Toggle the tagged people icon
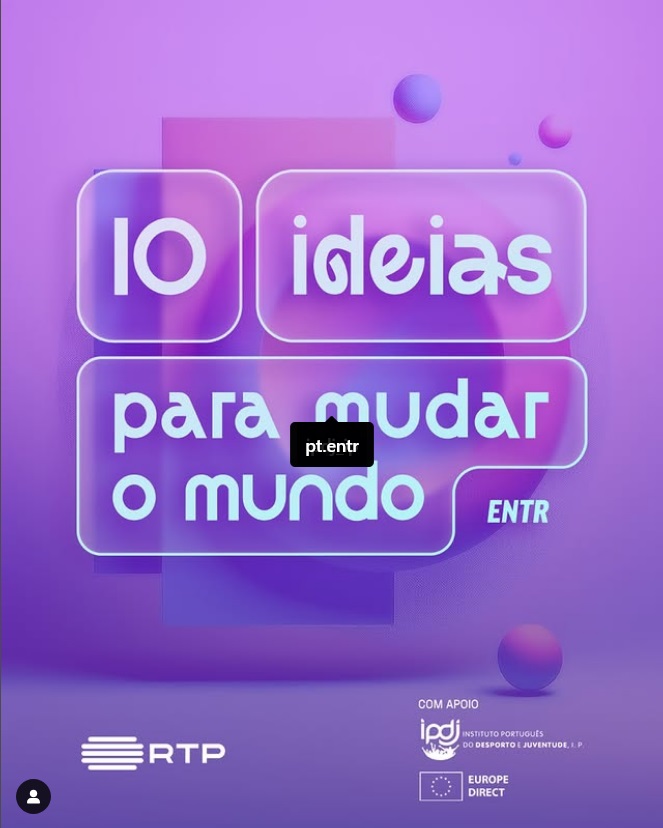 click(33, 796)
